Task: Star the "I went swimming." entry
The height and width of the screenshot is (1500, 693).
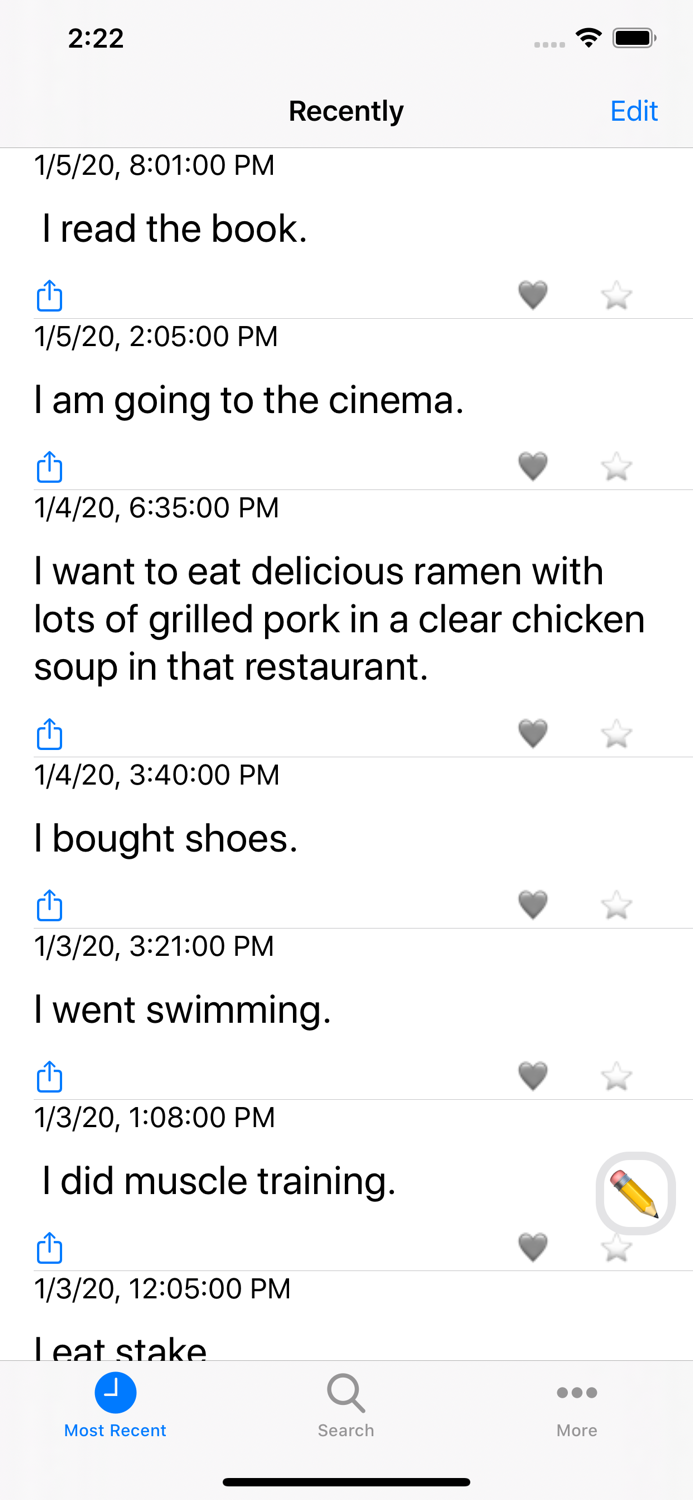Action: (616, 1076)
